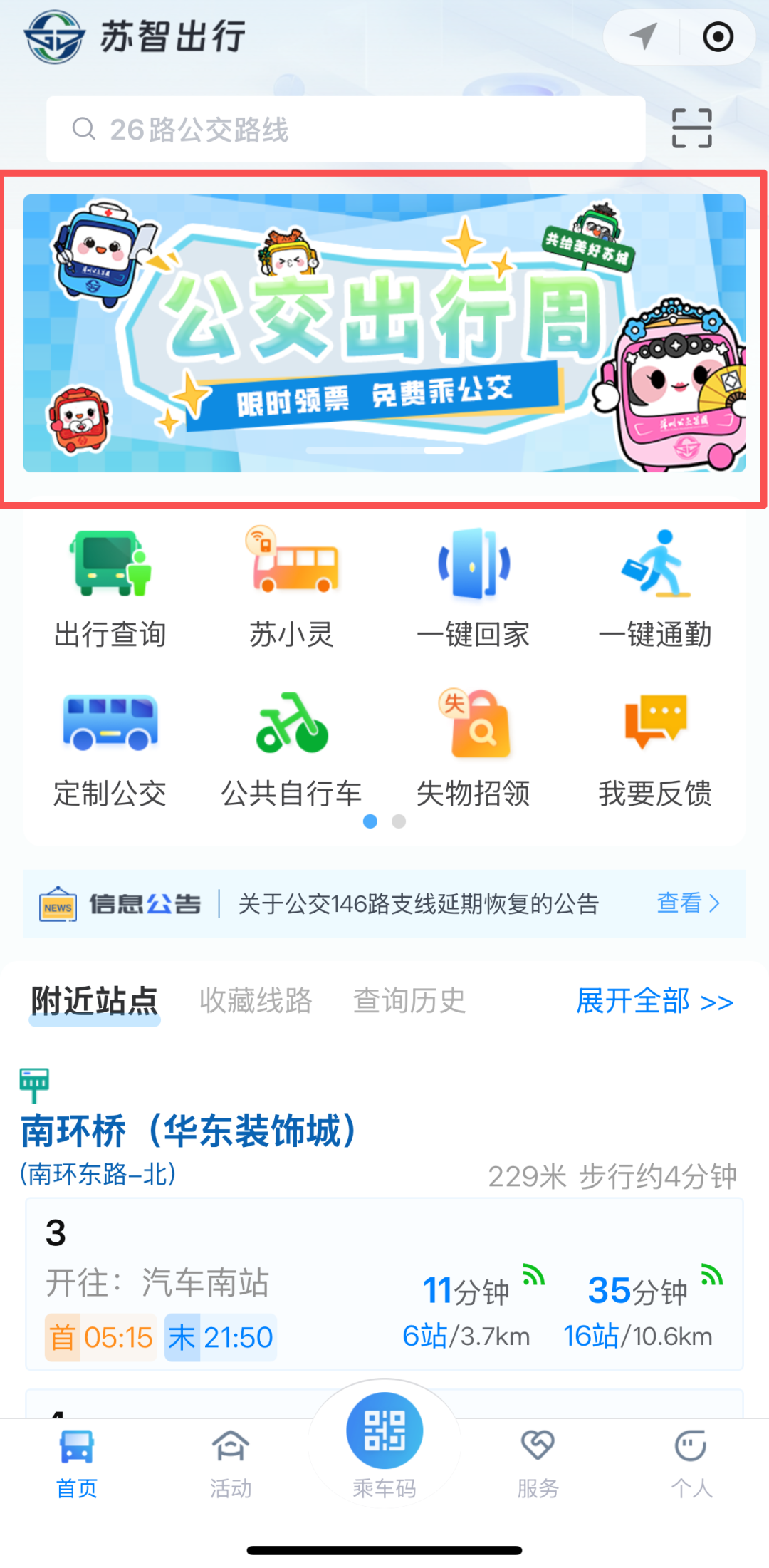
Task: View the 146路 announcement via 查看
Action: [688, 903]
